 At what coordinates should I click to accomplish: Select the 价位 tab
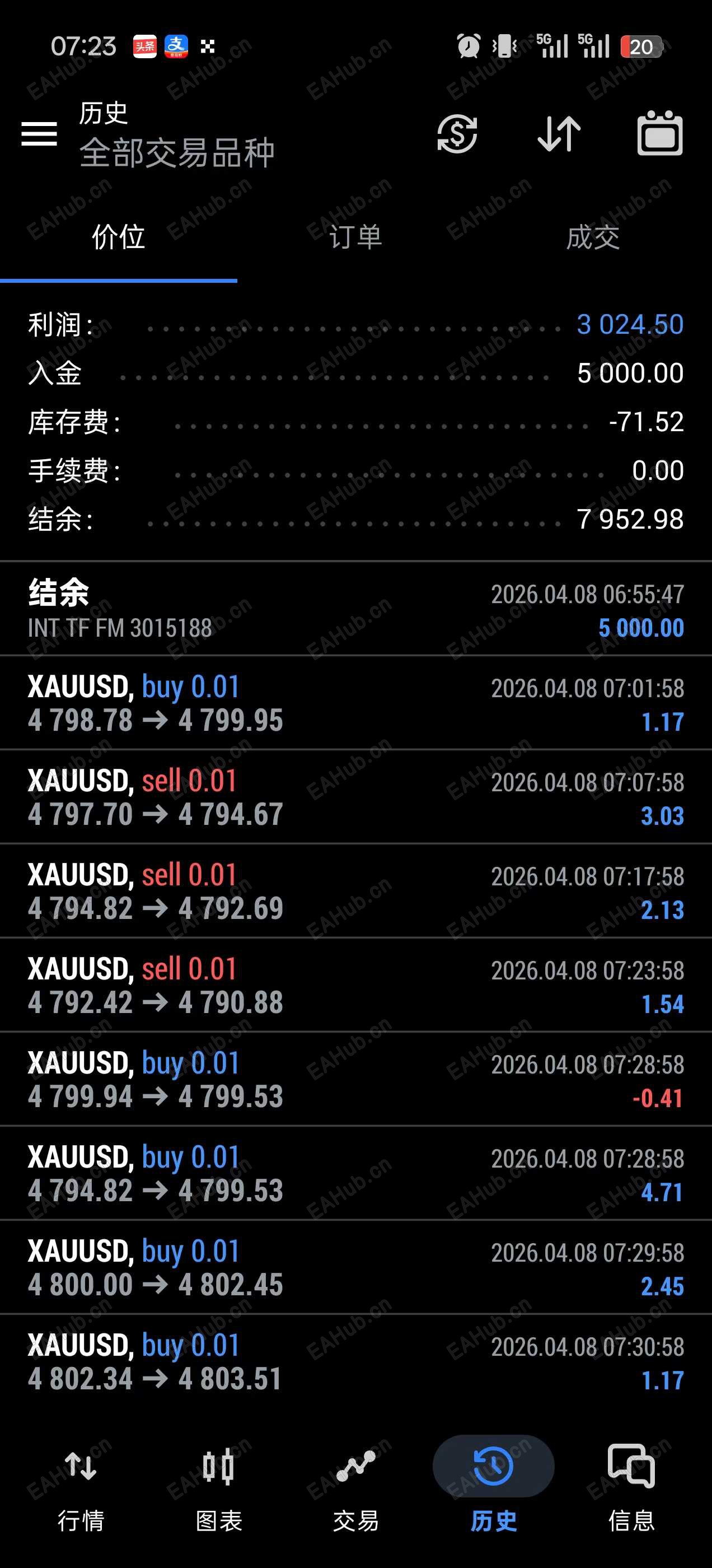pos(118,237)
